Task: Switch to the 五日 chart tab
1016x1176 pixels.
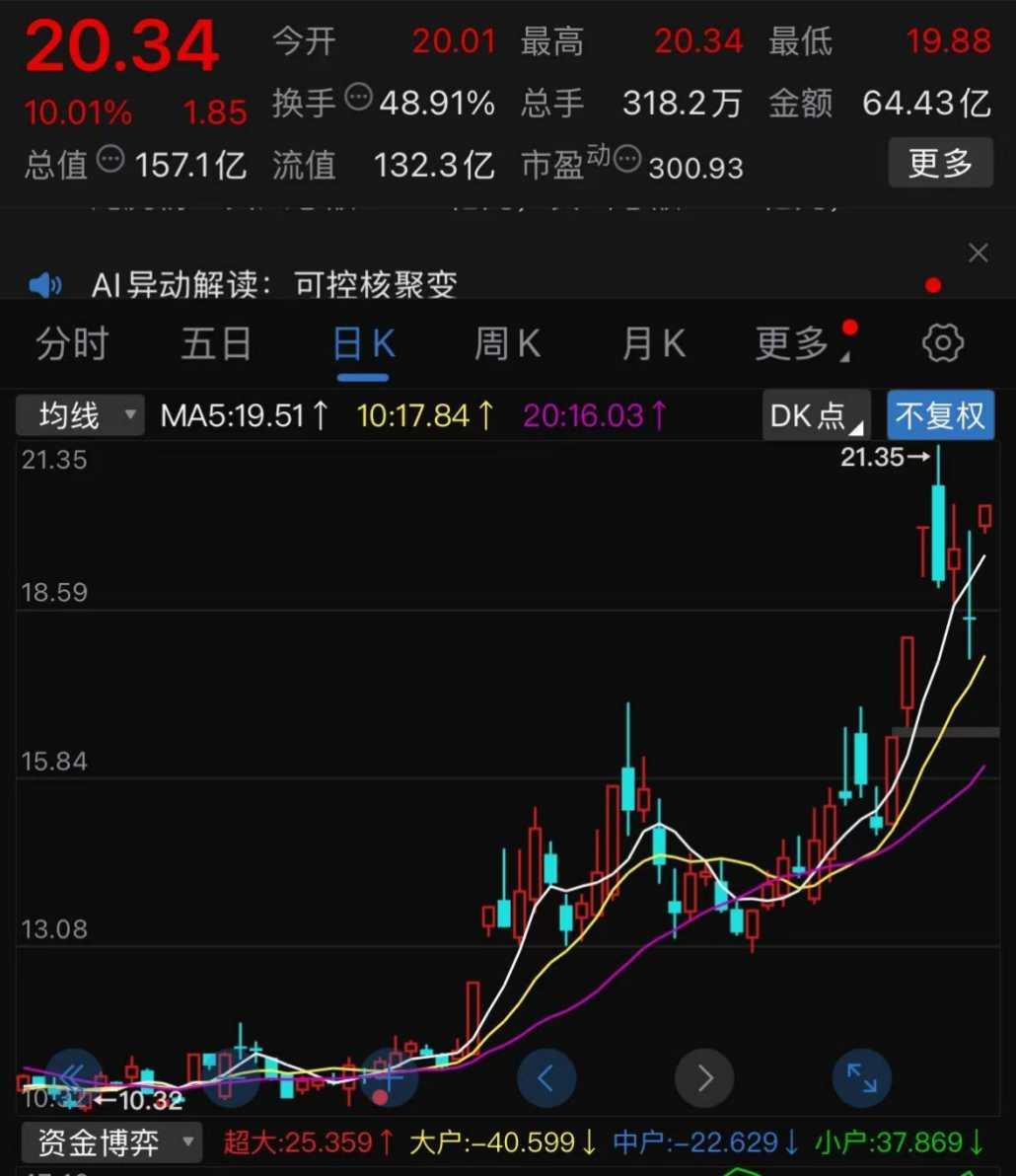Action: (216, 344)
